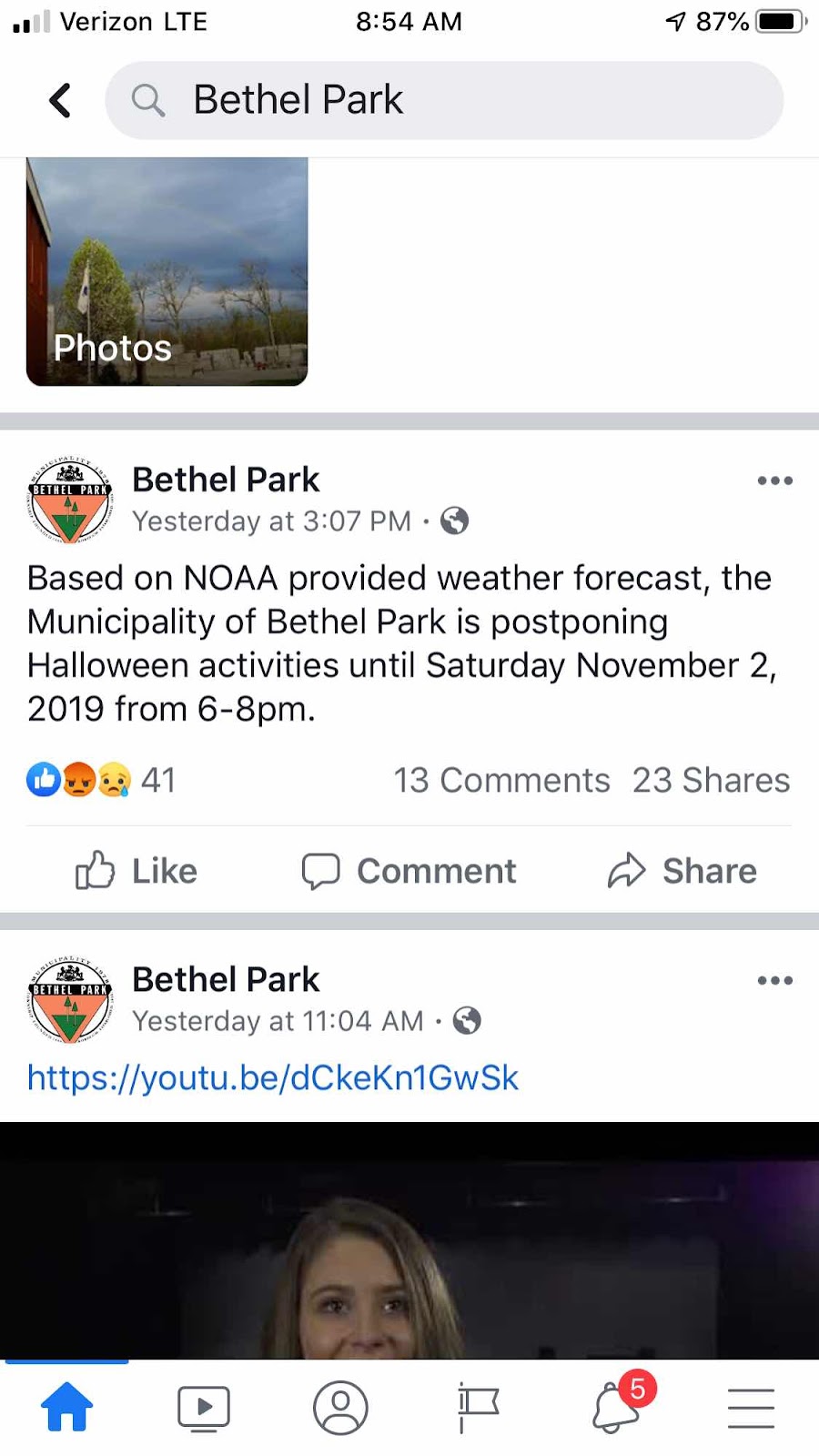819x1456 pixels.
Task: Switch to the Watch video tab
Action: (204, 1408)
